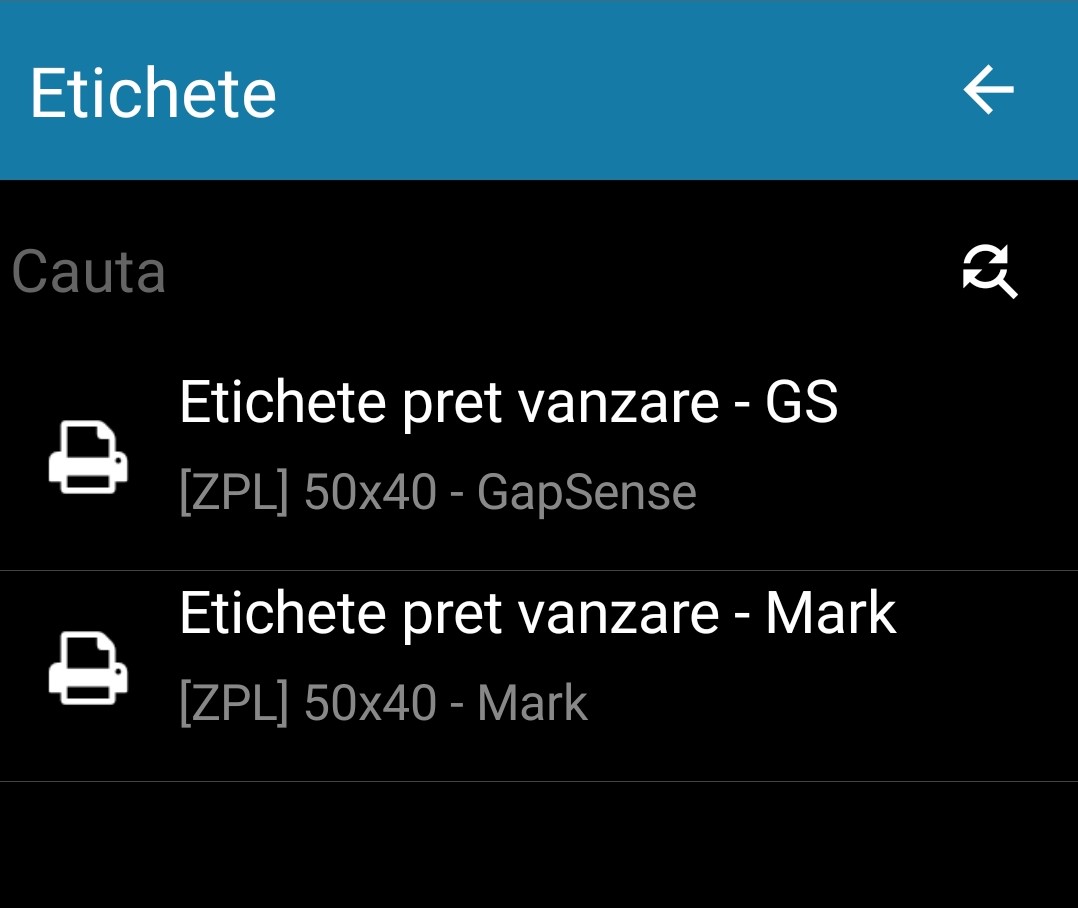This screenshot has width=1078, height=908.
Task: Select Etichete pret vanzare - Mark
Action: click(537, 655)
